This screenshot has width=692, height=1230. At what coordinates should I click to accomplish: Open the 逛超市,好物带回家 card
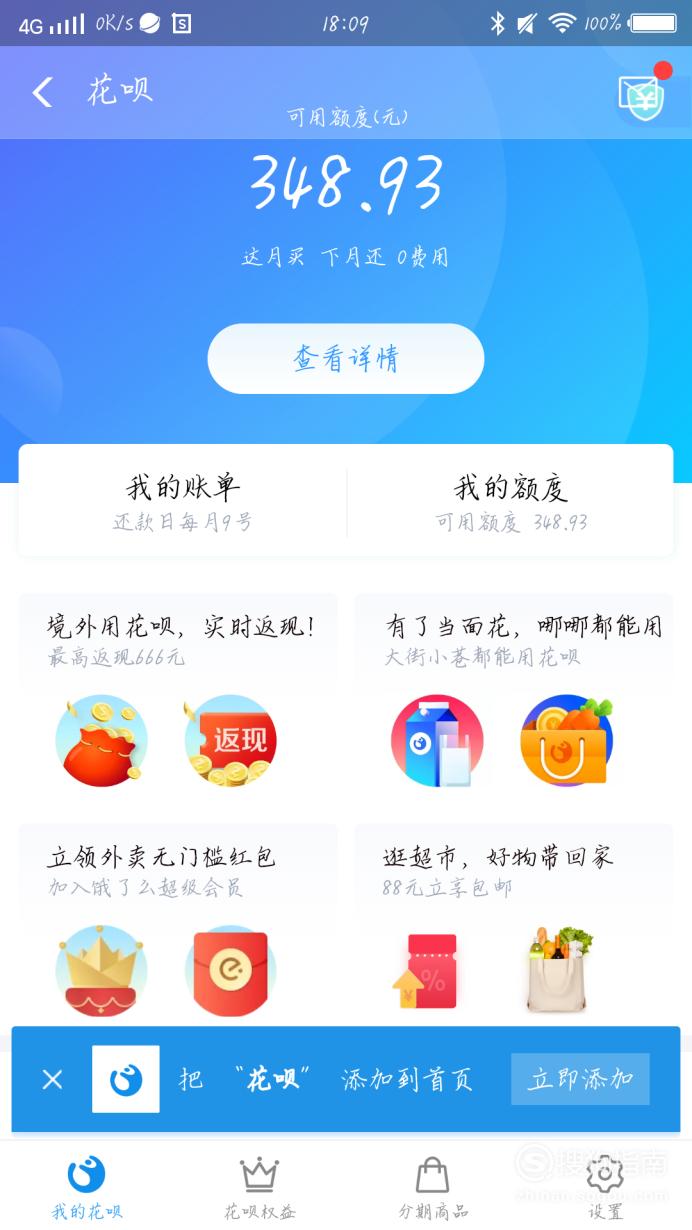(x=514, y=924)
